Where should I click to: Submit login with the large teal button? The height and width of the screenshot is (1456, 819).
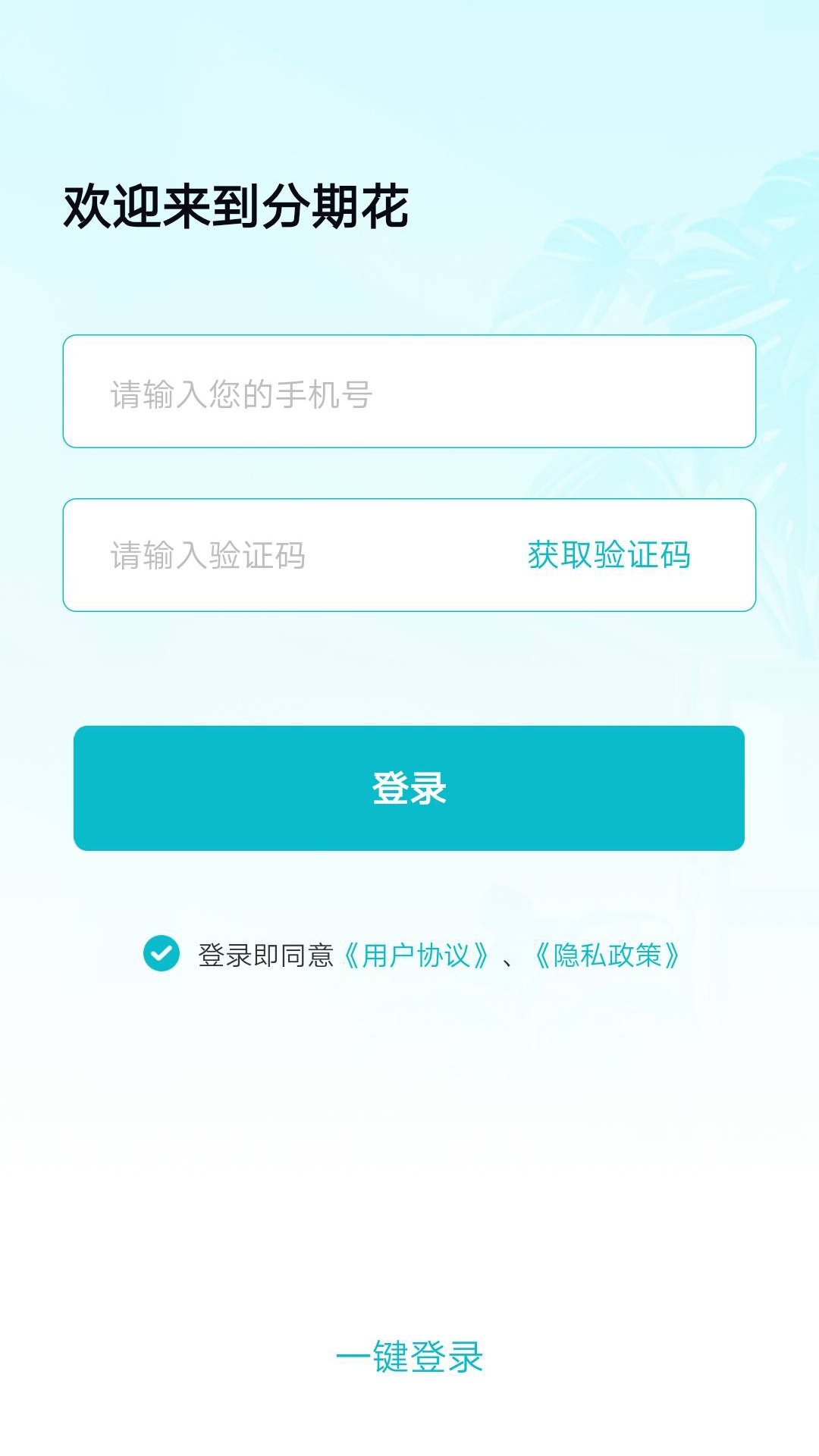(409, 789)
